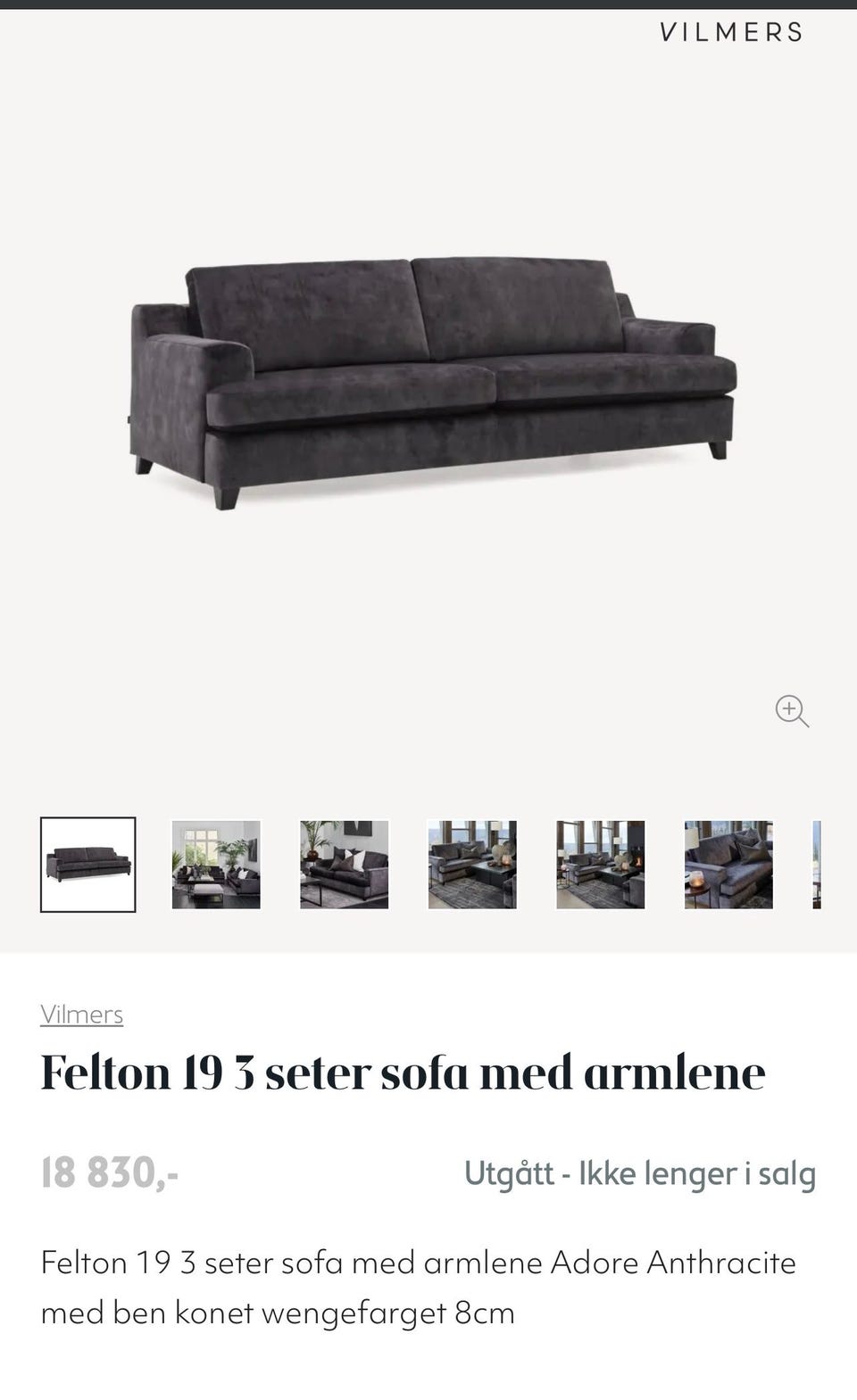Click the Utgått availability status text
857x1400 pixels.
(642, 1175)
